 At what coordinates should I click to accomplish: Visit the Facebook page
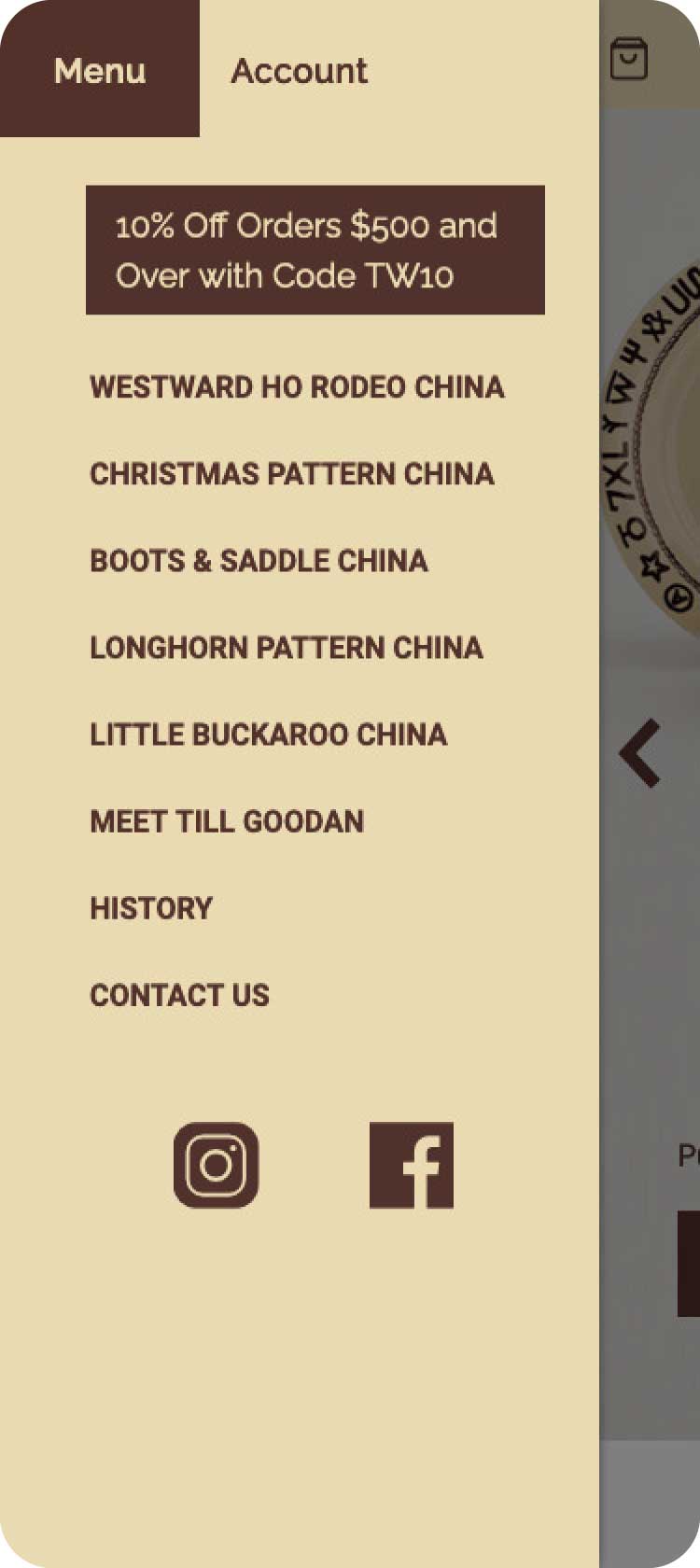412,1165
